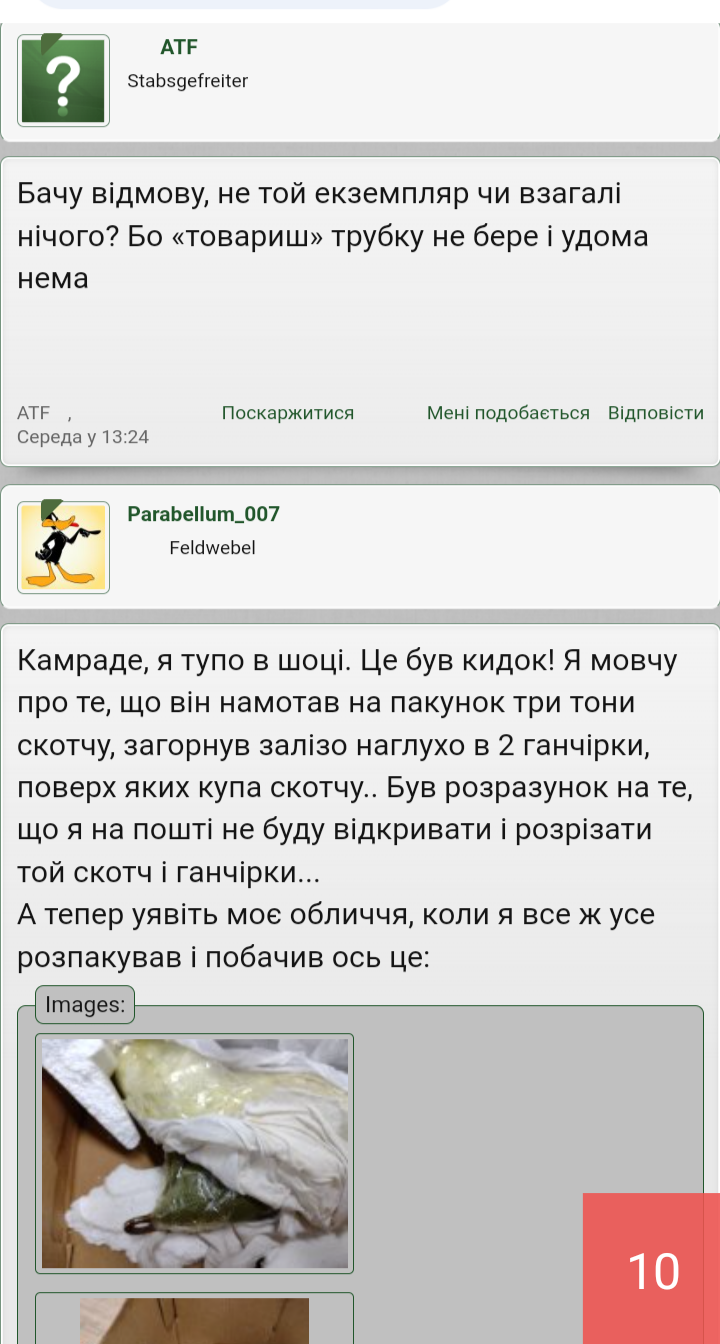This screenshot has width=720, height=1344.
Task: Tap the red 10 counter button
Action: pos(652,1269)
